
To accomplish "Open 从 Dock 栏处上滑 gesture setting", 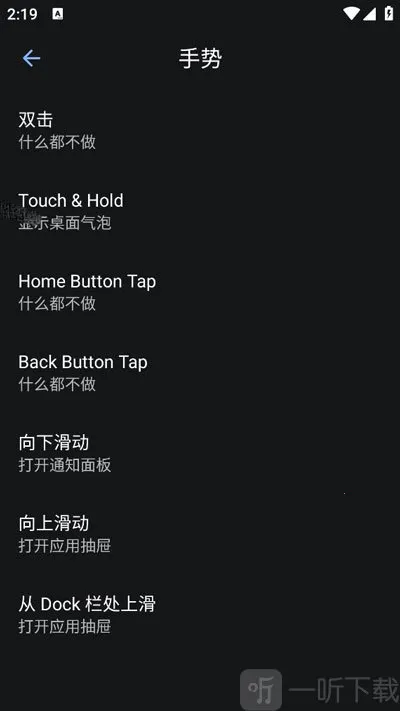I will (x=200, y=614).
